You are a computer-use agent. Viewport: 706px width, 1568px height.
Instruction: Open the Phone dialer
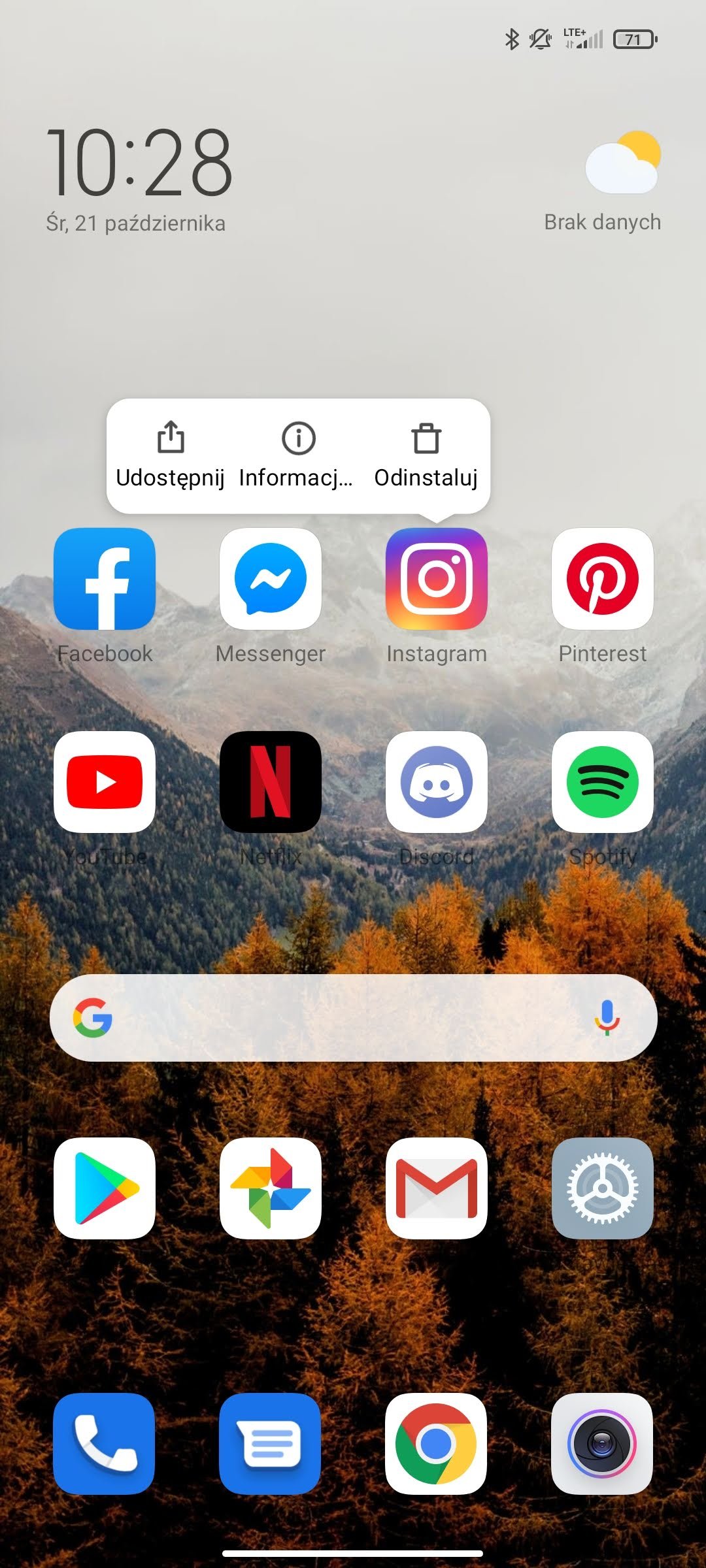pyautogui.click(x=105, y=1444)
